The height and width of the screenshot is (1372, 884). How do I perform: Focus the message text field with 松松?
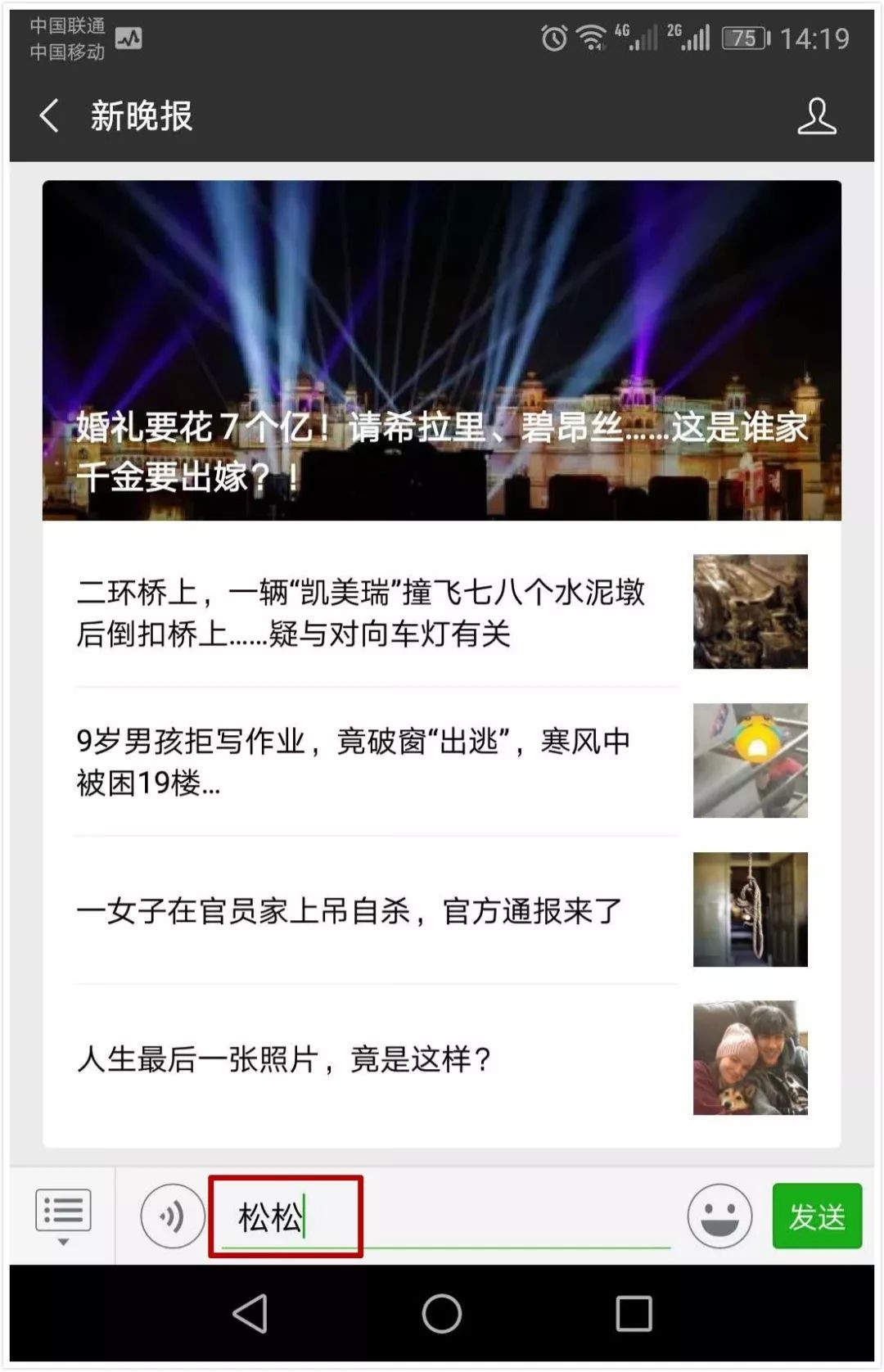(x=446, y=1216)
